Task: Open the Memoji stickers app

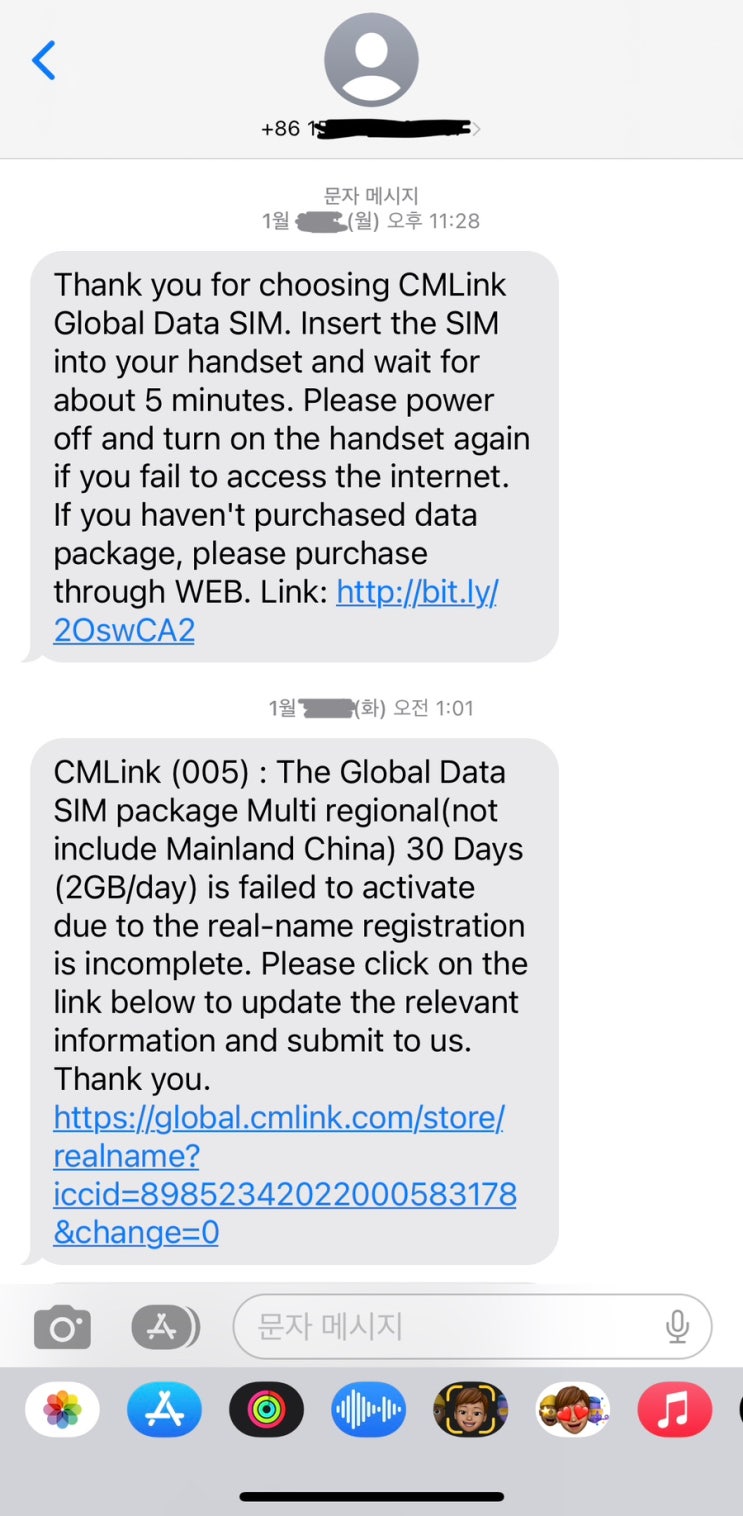Action: click(x=573, y=1410)
